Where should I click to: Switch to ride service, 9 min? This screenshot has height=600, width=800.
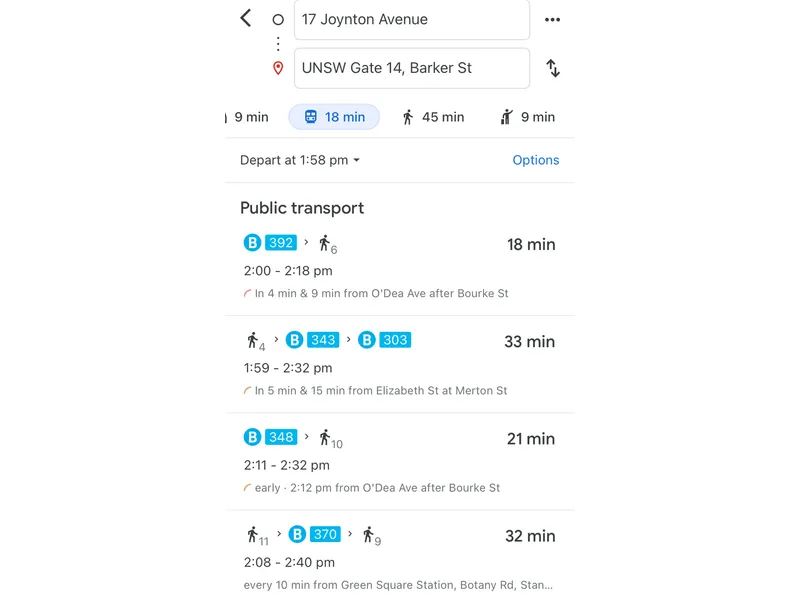click(x=527, y=117)
